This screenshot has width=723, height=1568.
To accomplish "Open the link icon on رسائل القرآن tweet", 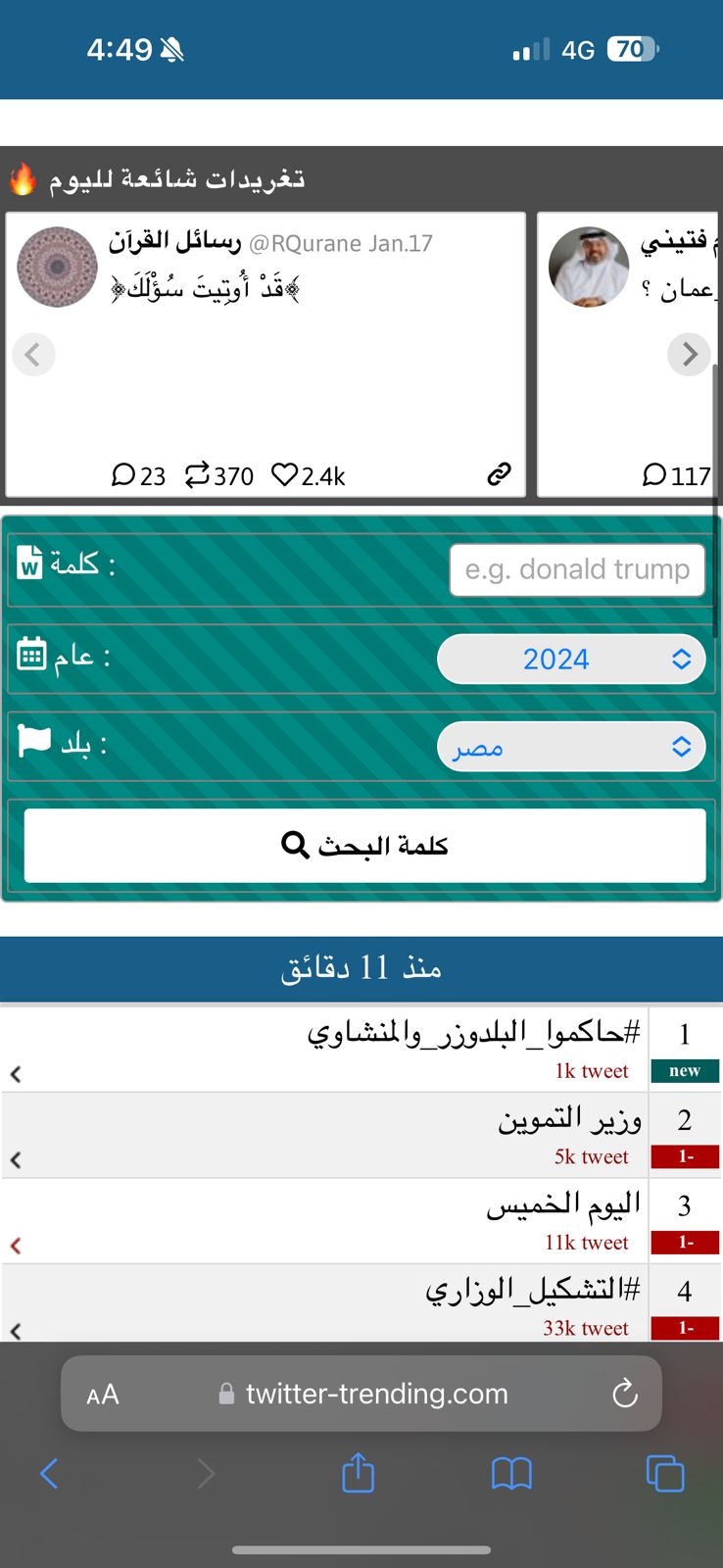I will click(x=499, y=475).
